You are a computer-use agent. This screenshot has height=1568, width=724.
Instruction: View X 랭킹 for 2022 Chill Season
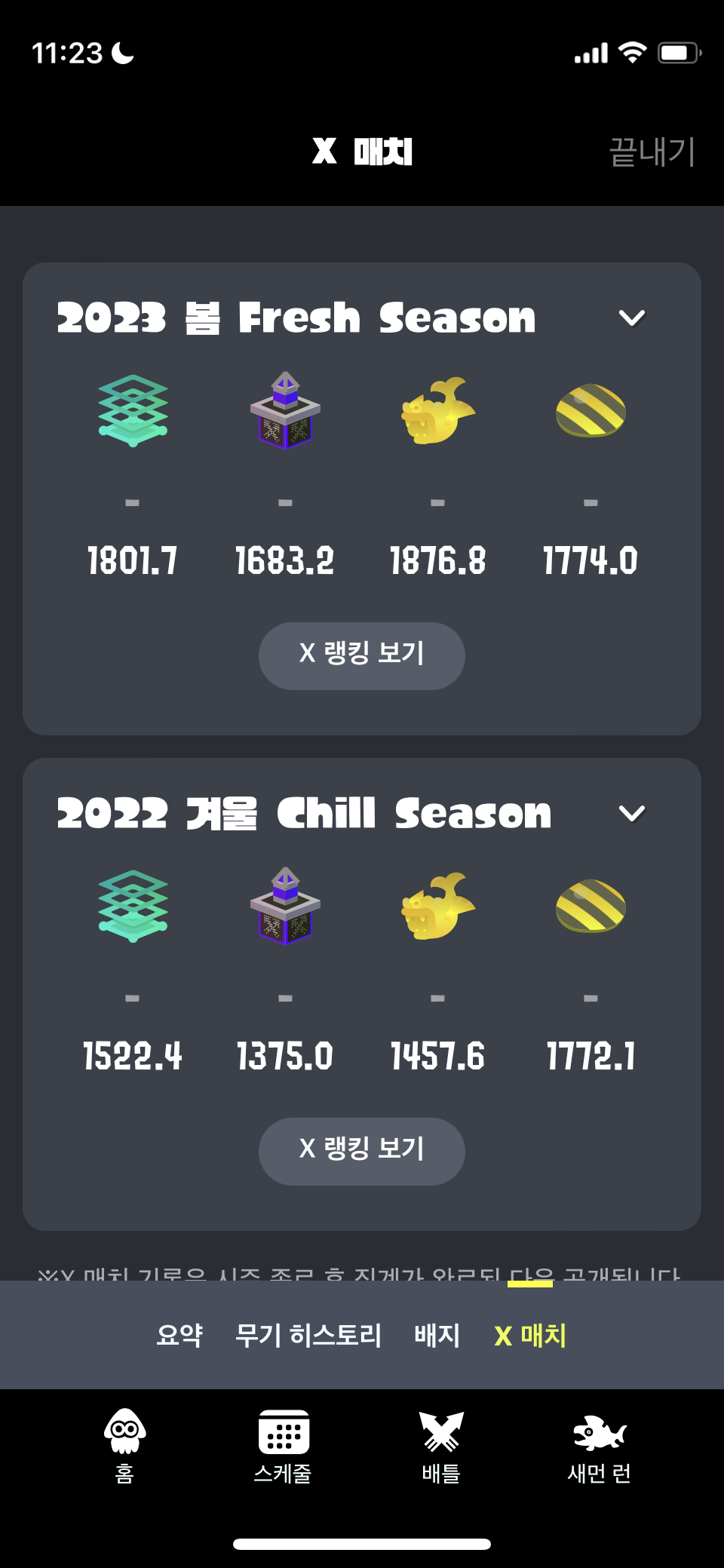click(x=362, y=1150)
